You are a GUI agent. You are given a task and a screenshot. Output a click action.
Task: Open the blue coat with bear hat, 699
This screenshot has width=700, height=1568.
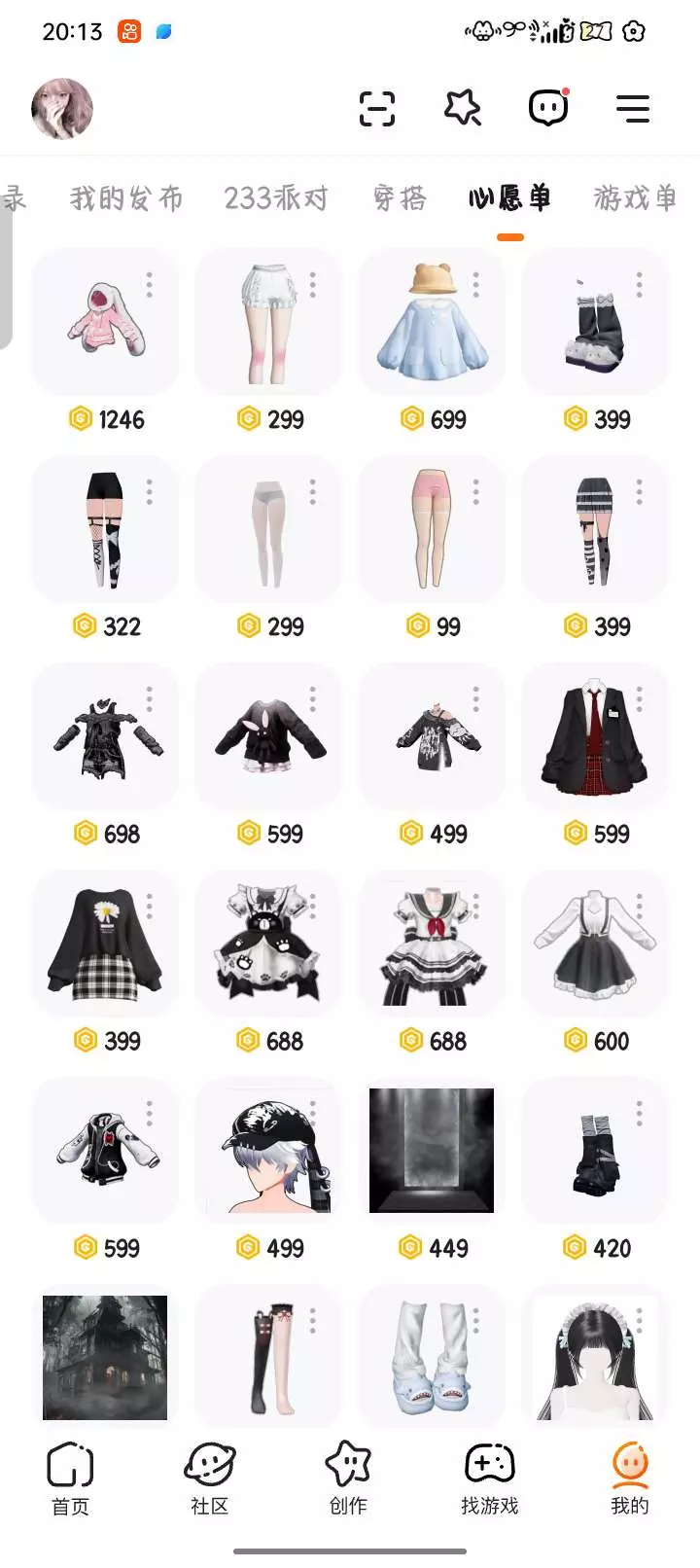point(432,322)
